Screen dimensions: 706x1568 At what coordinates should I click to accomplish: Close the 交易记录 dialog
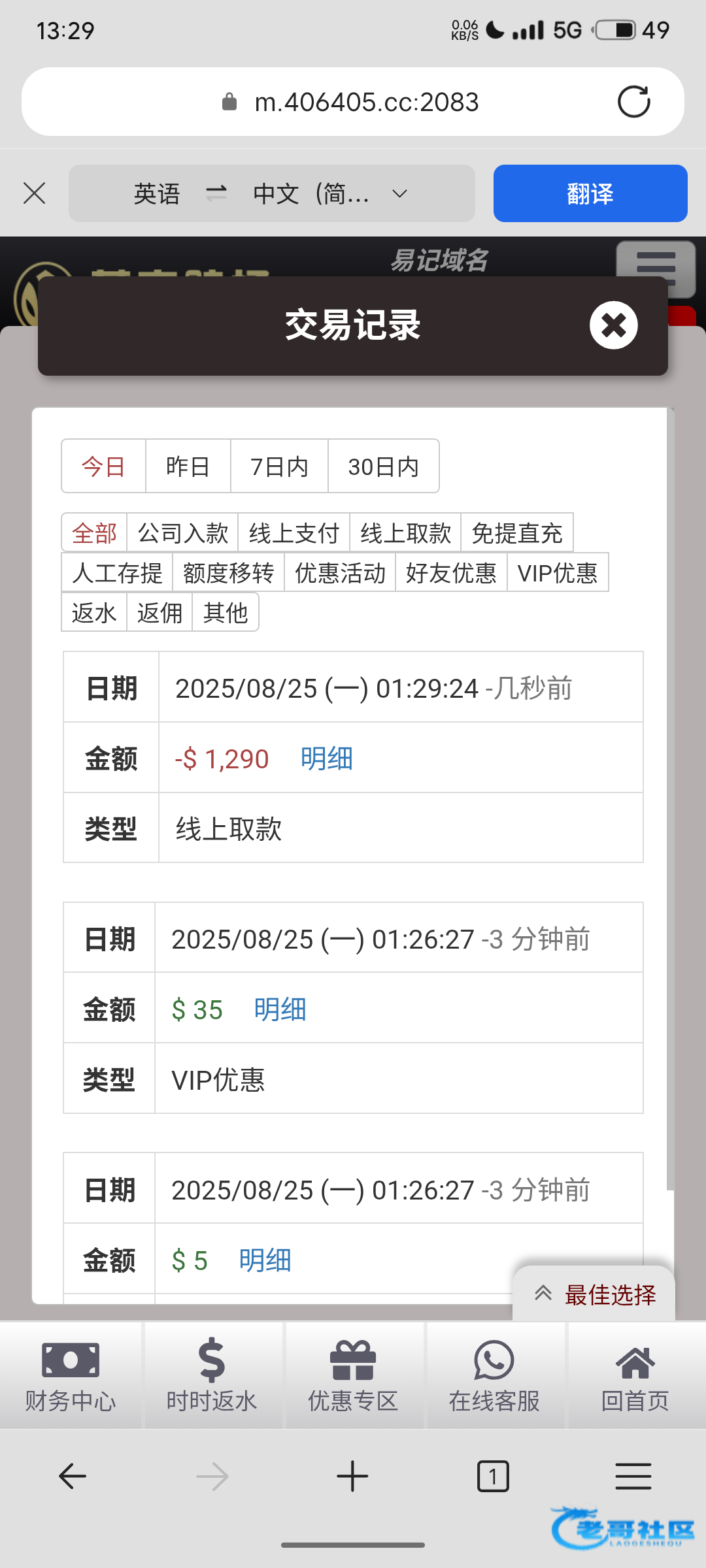point(613,325)
